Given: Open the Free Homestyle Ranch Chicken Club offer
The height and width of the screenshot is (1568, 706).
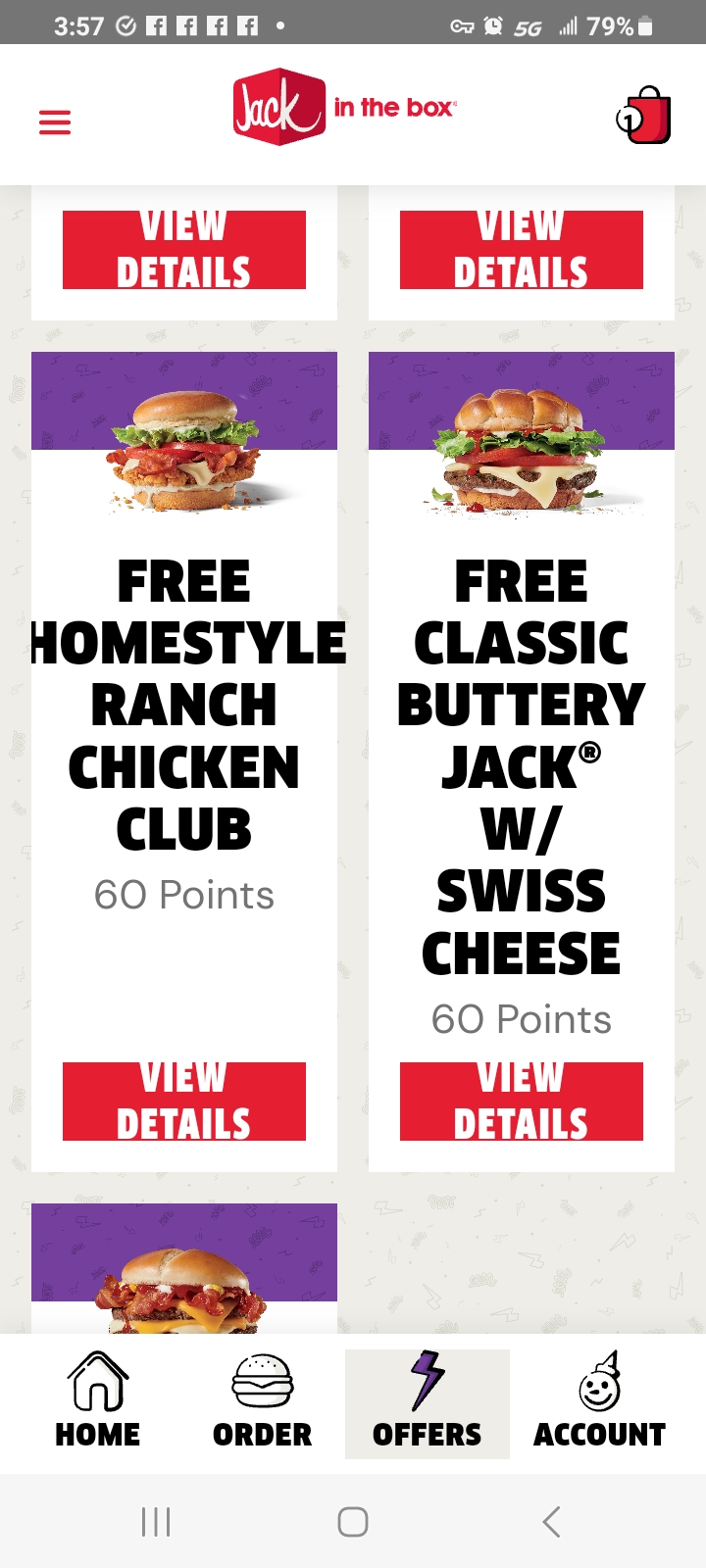Looking at the screenshot, I should (x=184, y=704).
